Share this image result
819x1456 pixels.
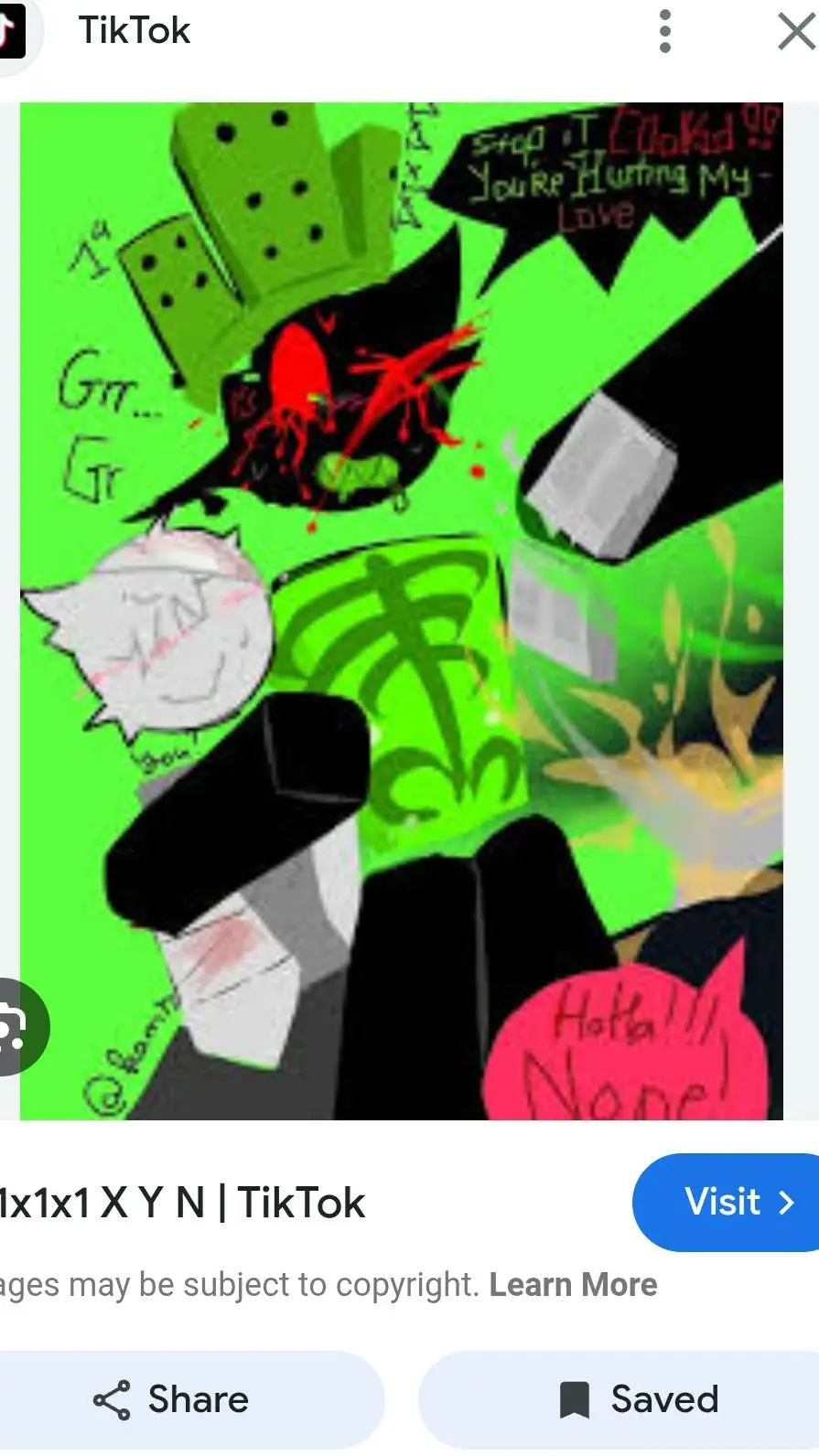[174, 1399]
